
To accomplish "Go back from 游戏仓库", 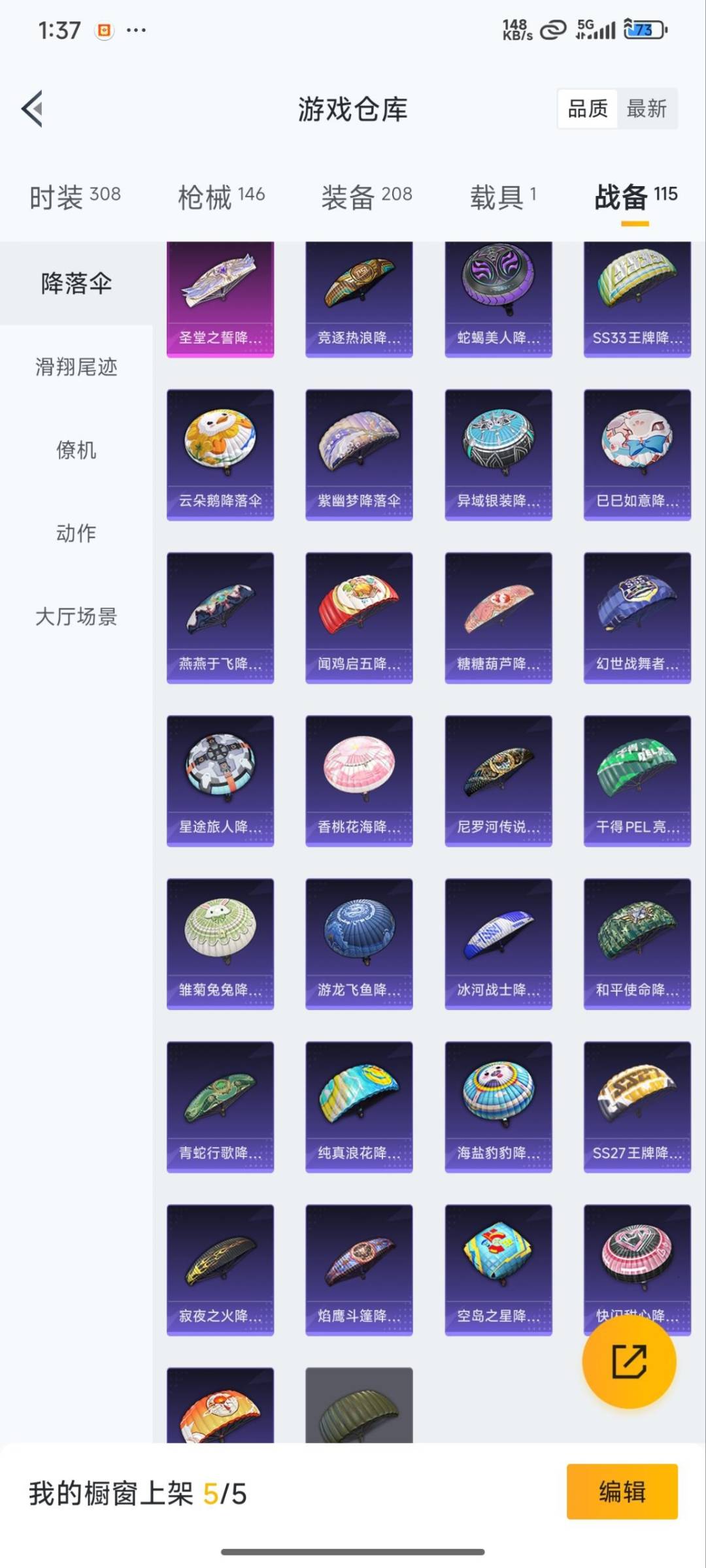I will click(33, 108).
